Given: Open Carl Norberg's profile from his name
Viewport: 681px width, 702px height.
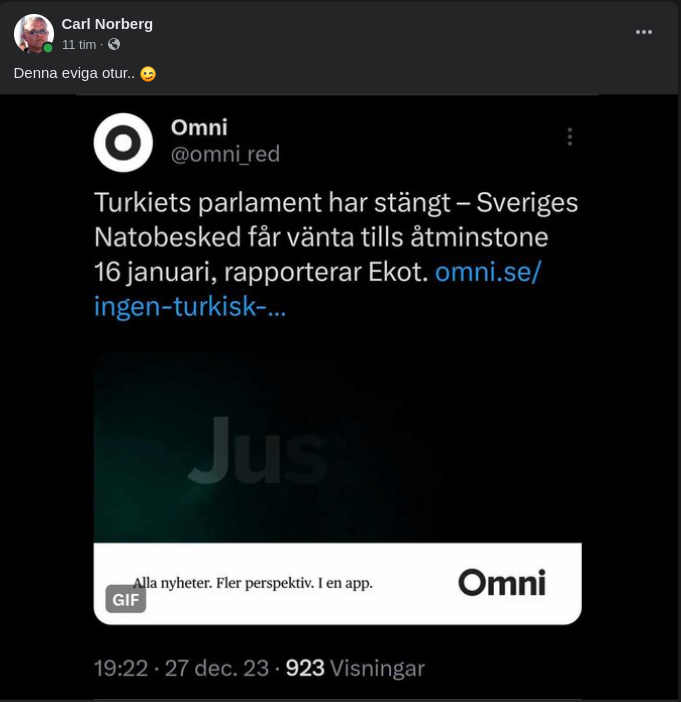Looking at the screenshot, I should (107, 23).
